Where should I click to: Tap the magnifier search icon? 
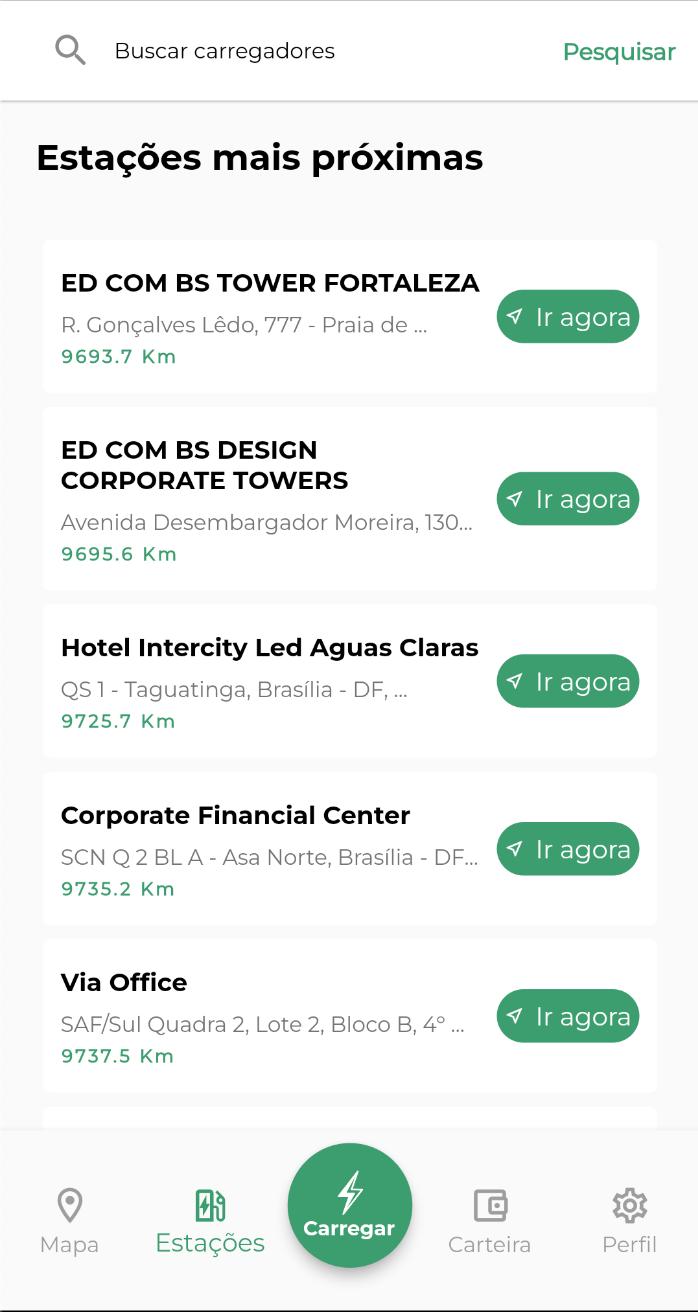point(70,50)
